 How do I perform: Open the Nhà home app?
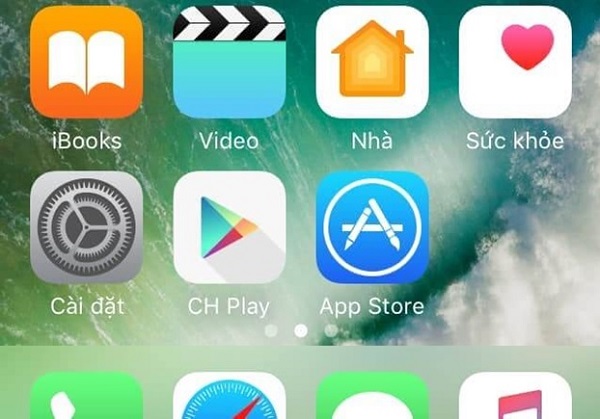[372, 60]
